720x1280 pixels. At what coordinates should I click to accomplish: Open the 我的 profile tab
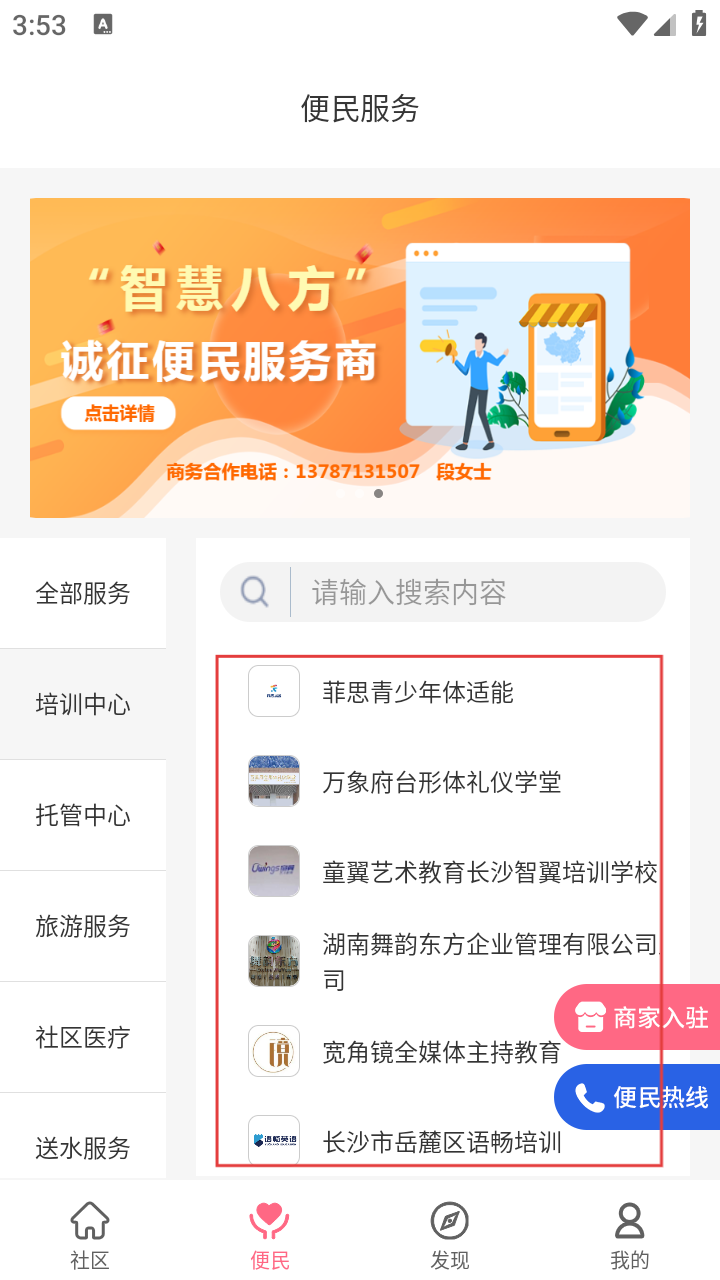(x=629, y=1234)
